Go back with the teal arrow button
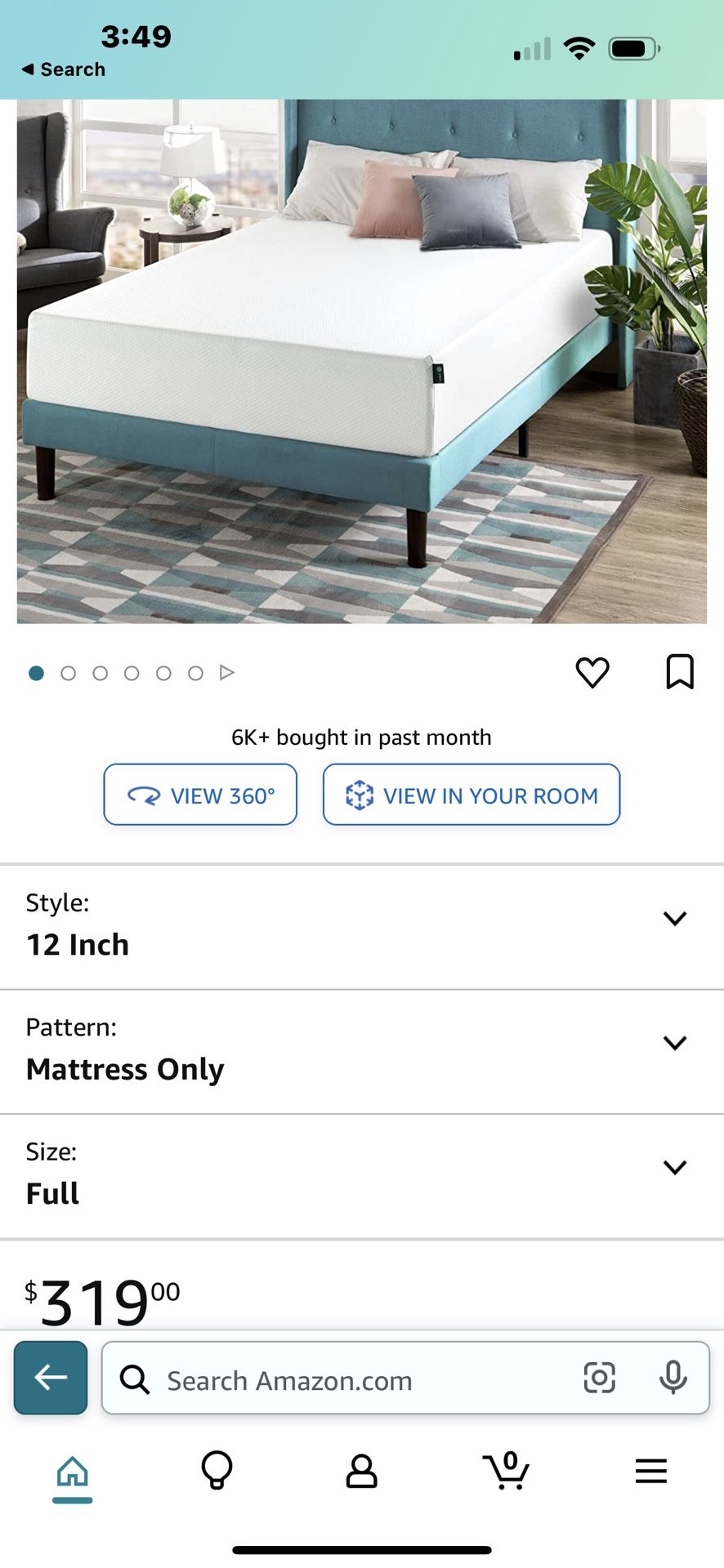Viewport: 724px width, 1568px height. 51,1378
